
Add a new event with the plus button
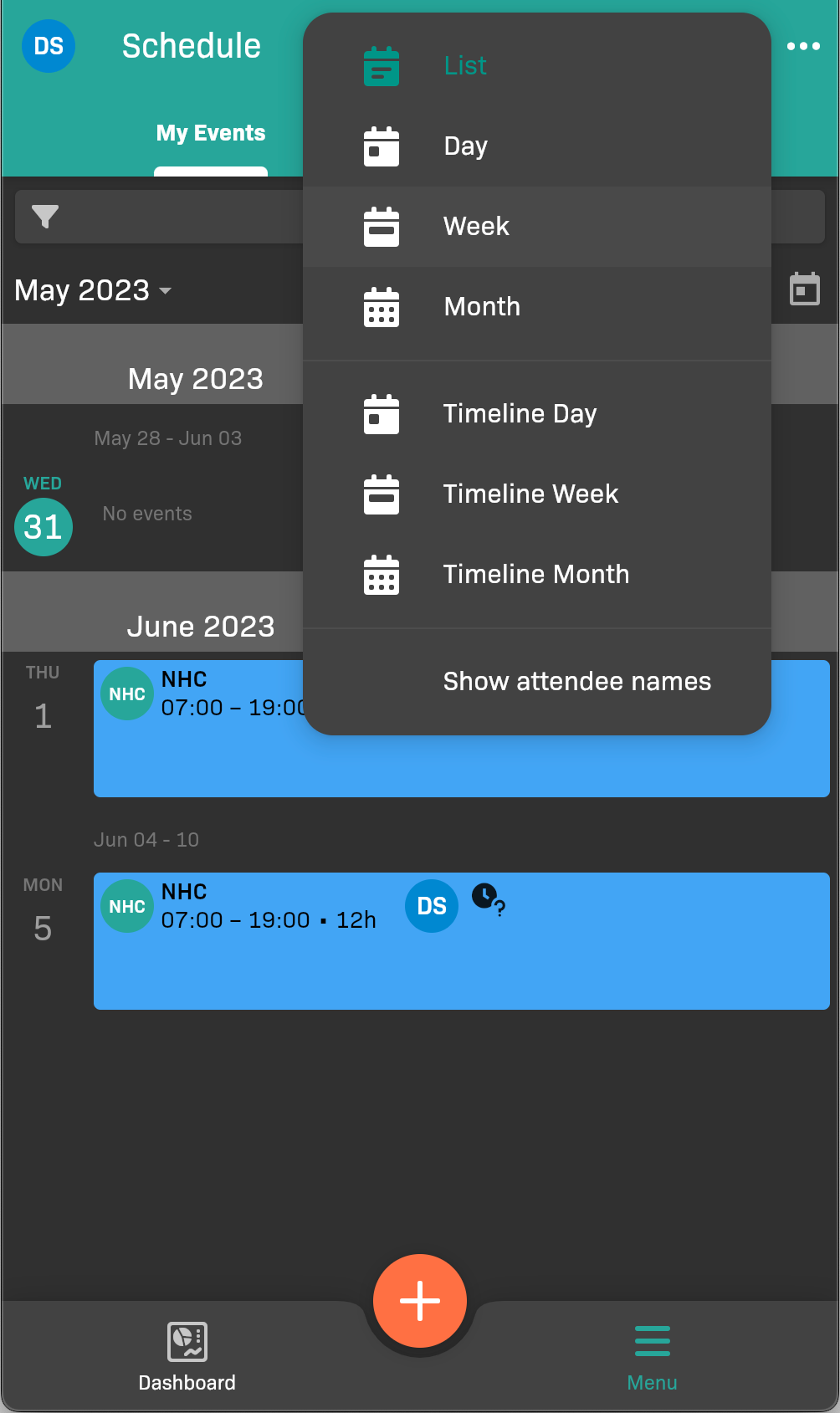coord(420,1300)
